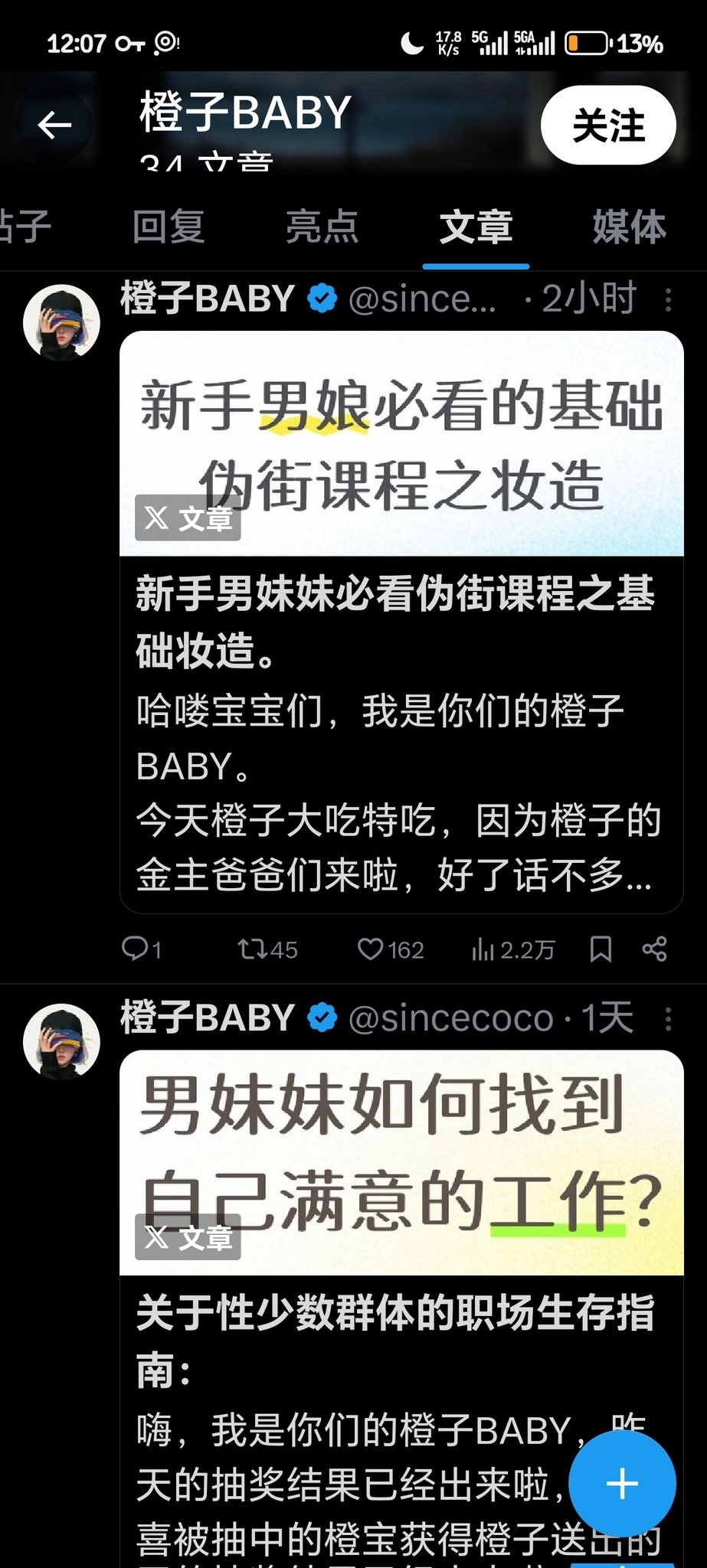This screenshot has height=1568, width=707.
Task: Tap the 关注 button to follow 橙子BABY
Action: (x=608, y=125)
